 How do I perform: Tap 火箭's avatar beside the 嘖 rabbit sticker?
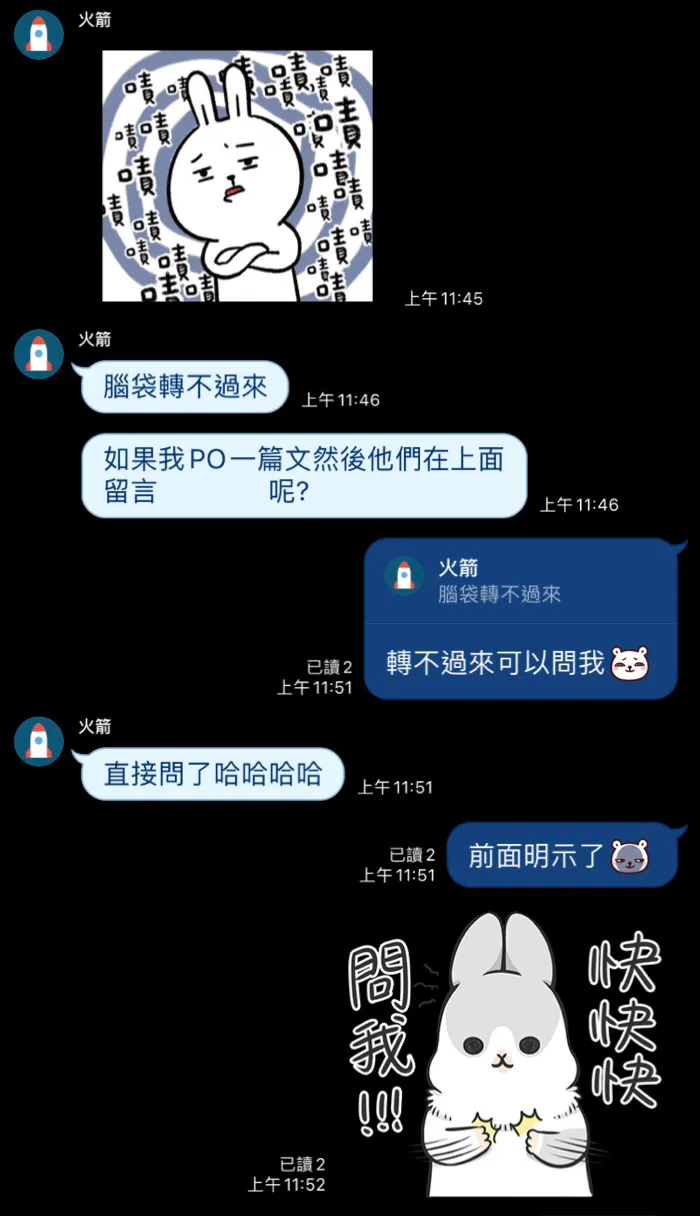tap(39, 35)
